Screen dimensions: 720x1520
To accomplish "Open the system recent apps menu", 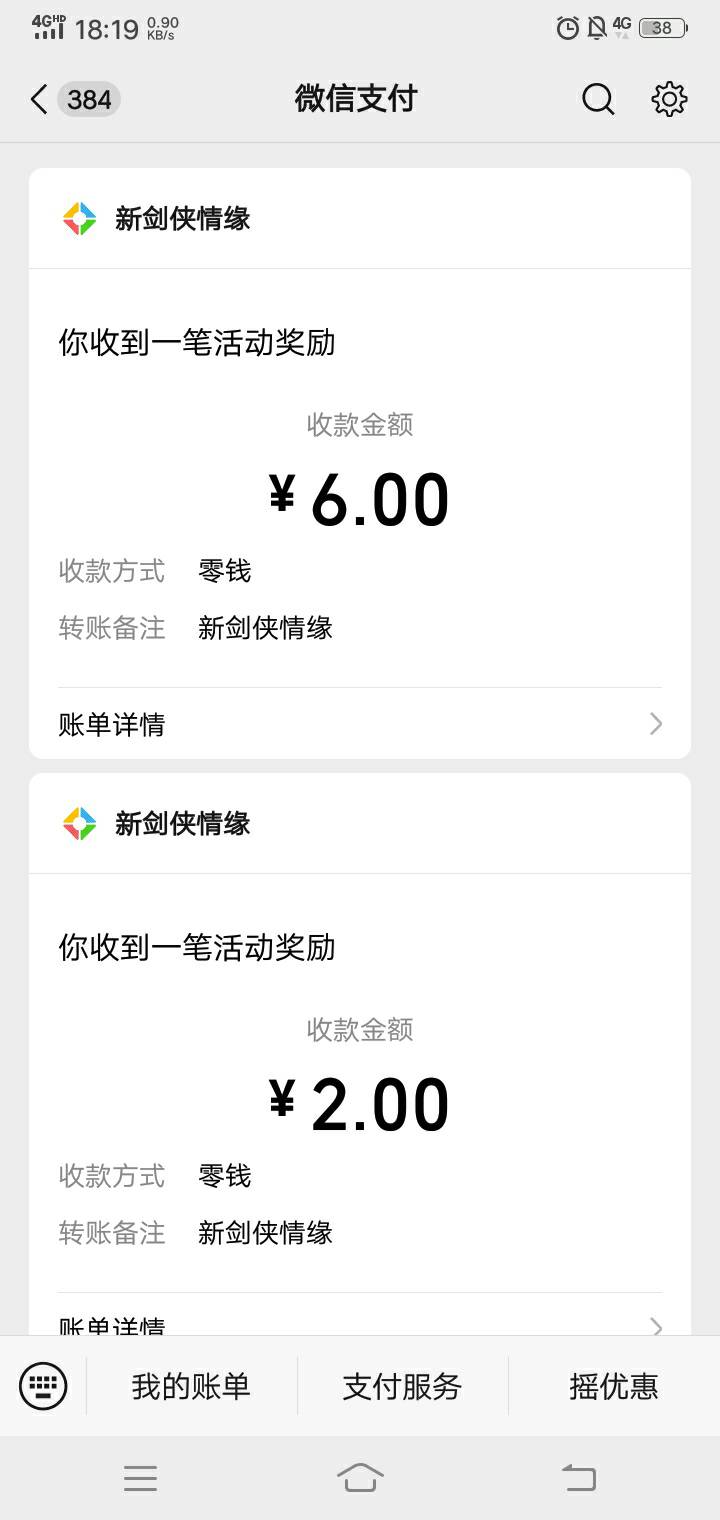I will click(140, 1477).
